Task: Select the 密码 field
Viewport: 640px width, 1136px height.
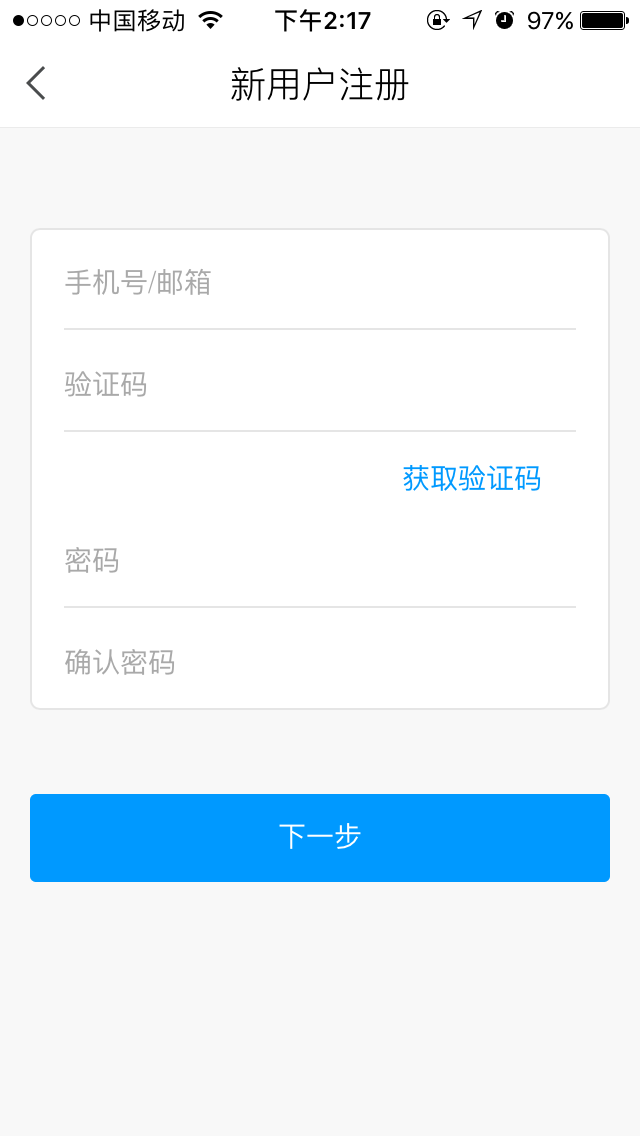Action: pos(320,560)
